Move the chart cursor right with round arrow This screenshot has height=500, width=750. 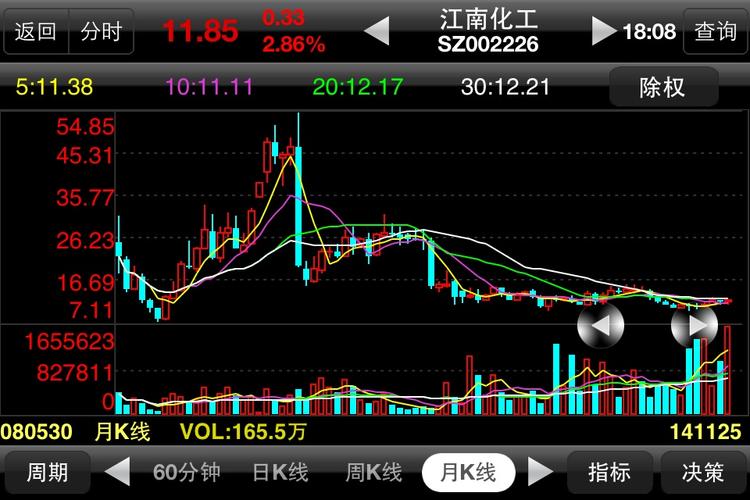coord(694,325)
